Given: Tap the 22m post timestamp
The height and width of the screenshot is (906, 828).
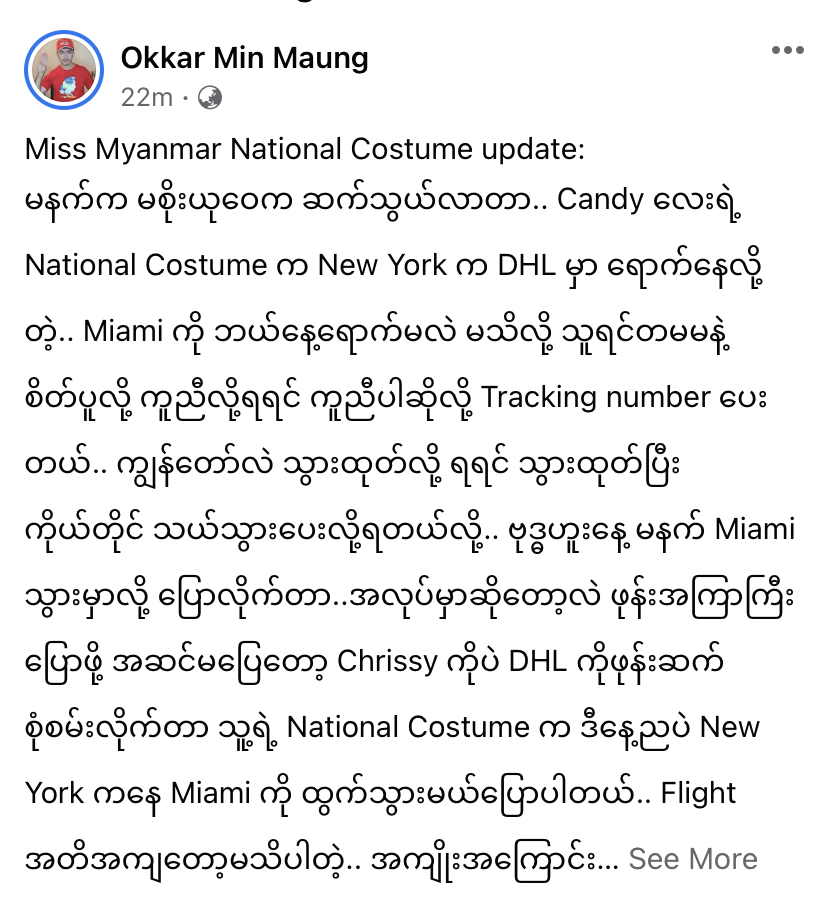Looking at the screenshot, I should [146, 97].
